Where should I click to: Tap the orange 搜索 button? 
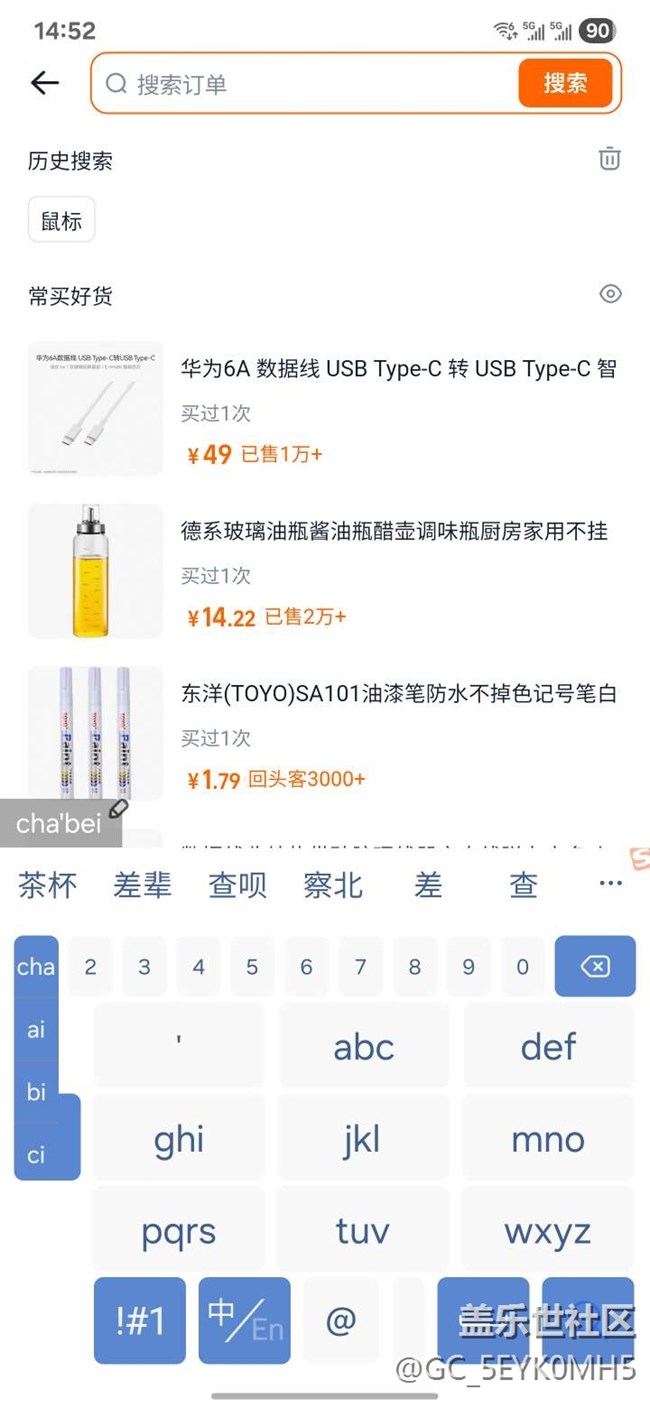click(565, 83)
